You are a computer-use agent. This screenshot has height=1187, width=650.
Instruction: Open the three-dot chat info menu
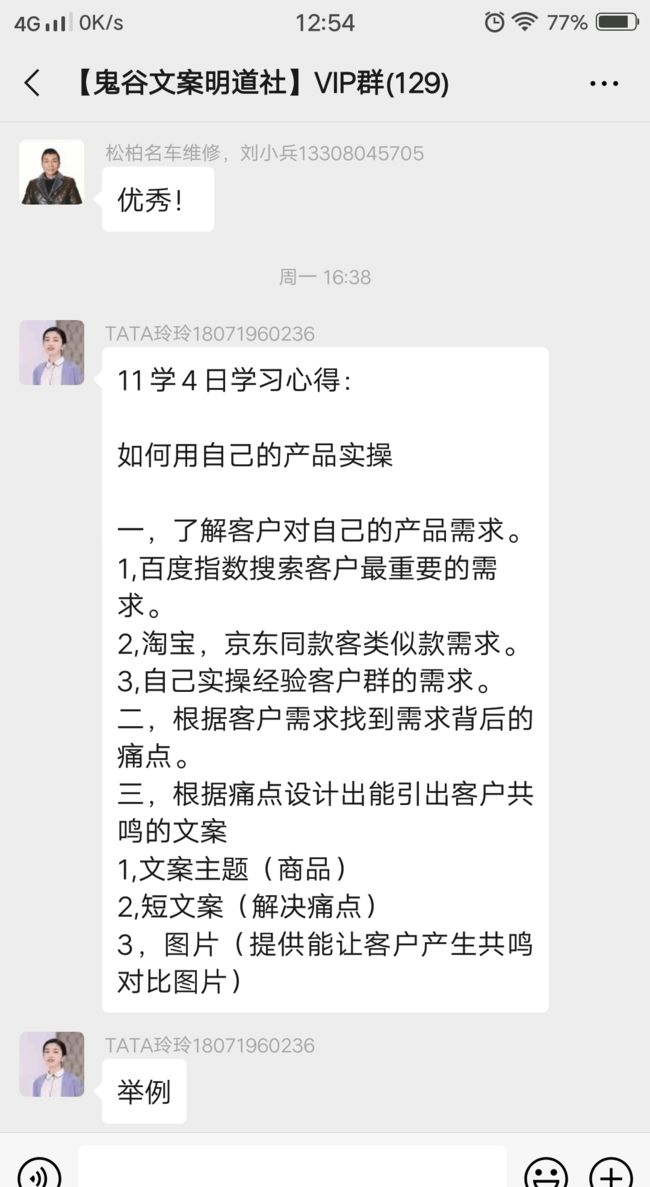pyautogui.click(x=604, y=83)
